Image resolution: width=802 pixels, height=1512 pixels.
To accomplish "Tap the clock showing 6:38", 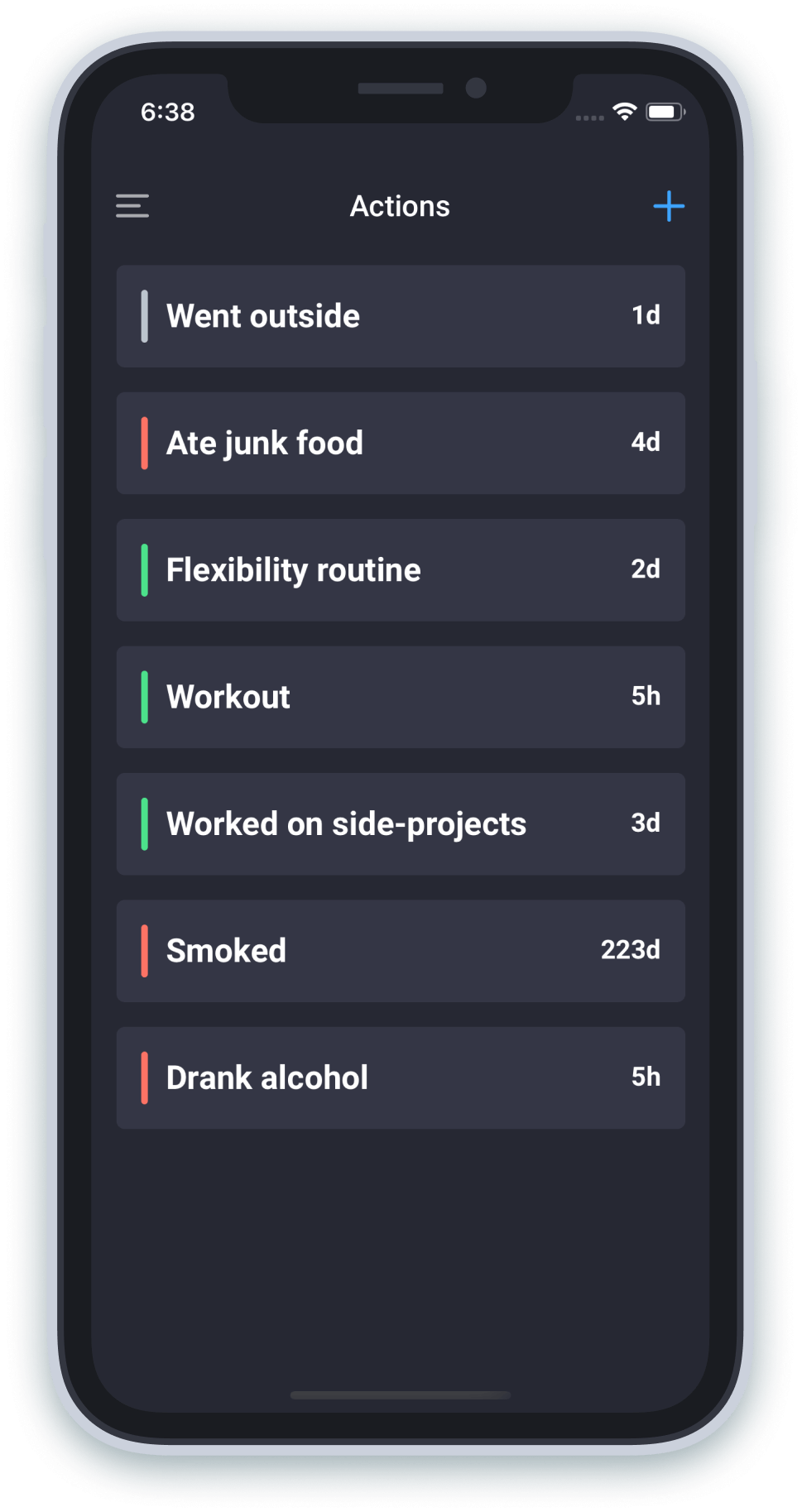I will tap(167, 112).
